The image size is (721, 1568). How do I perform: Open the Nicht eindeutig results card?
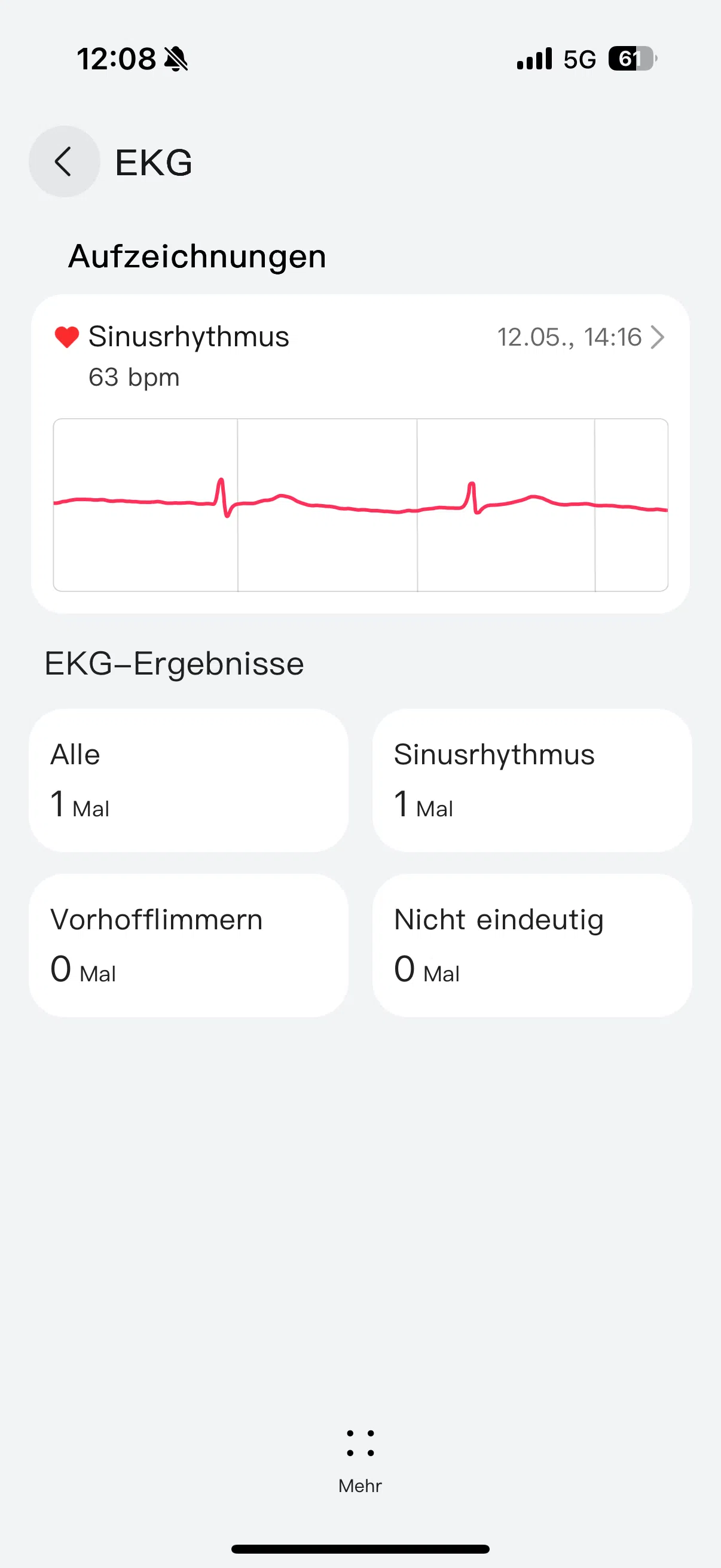point(531,945)
